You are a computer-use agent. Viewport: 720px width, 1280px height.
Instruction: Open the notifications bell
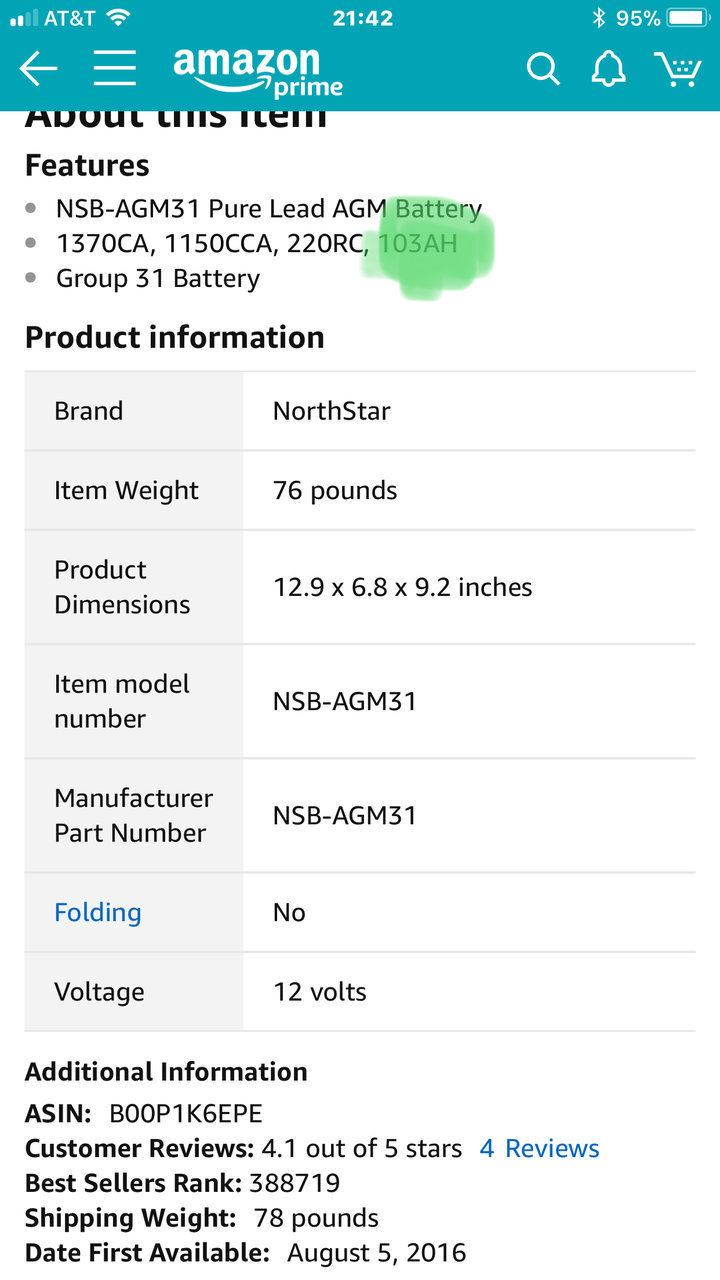click(x=608, y=68)
